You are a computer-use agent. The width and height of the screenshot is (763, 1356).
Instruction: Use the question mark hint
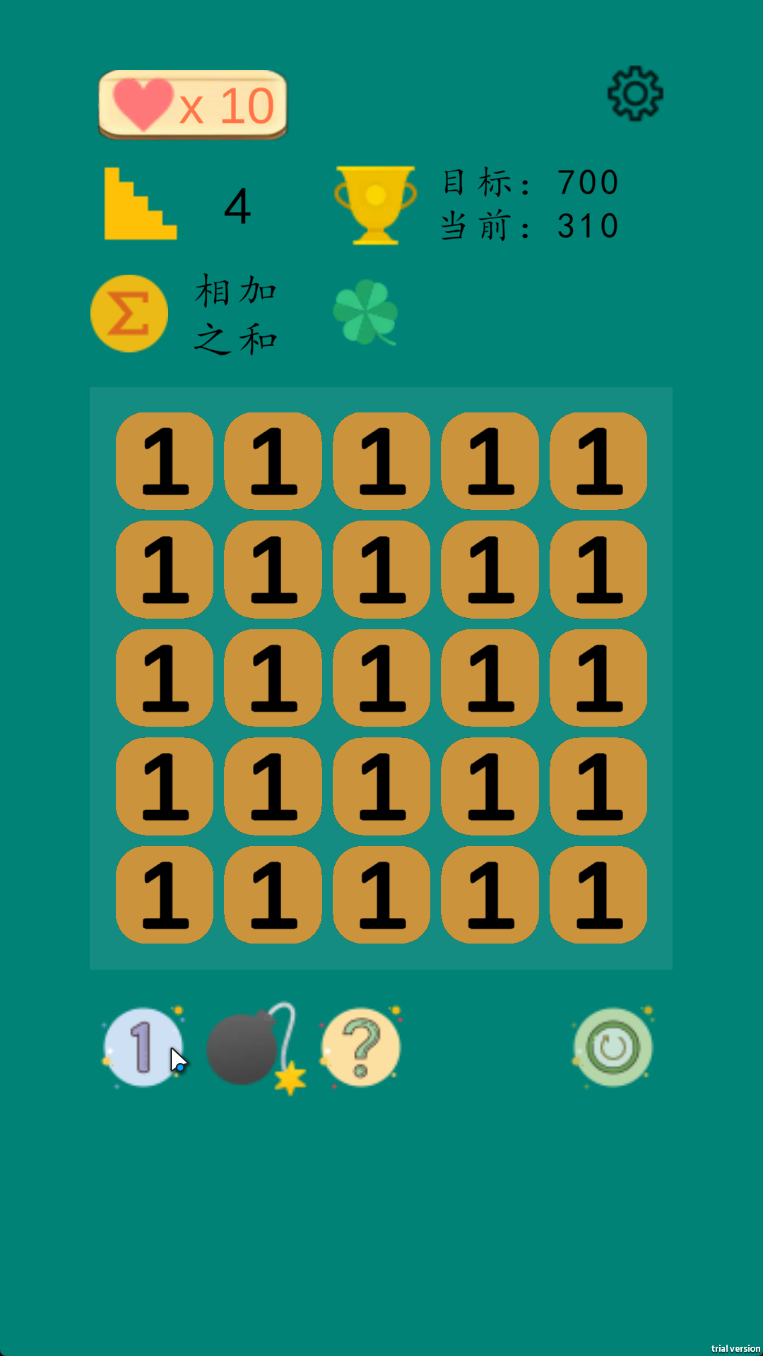pos(361,1047)
